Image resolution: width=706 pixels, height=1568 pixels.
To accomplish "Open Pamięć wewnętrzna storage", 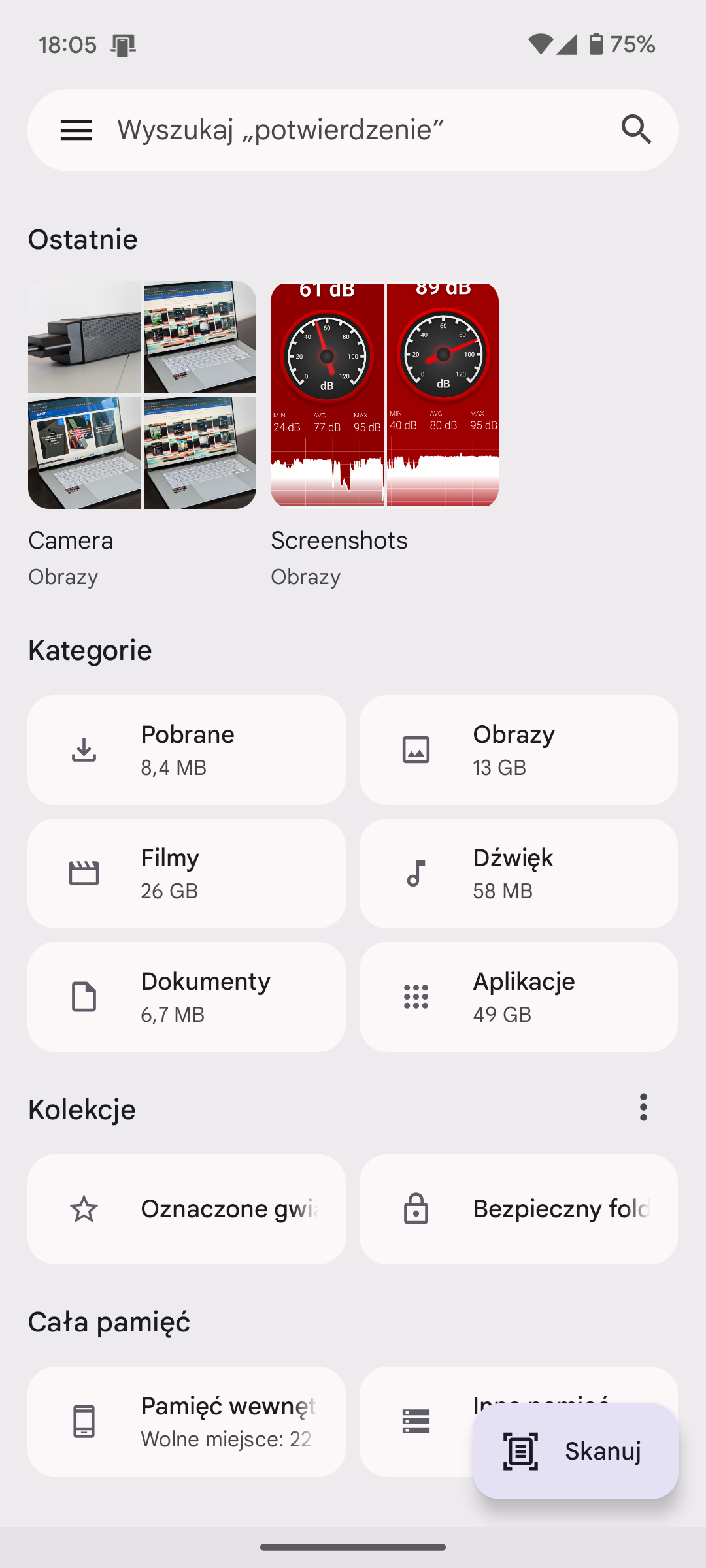I will [186, 1422].
